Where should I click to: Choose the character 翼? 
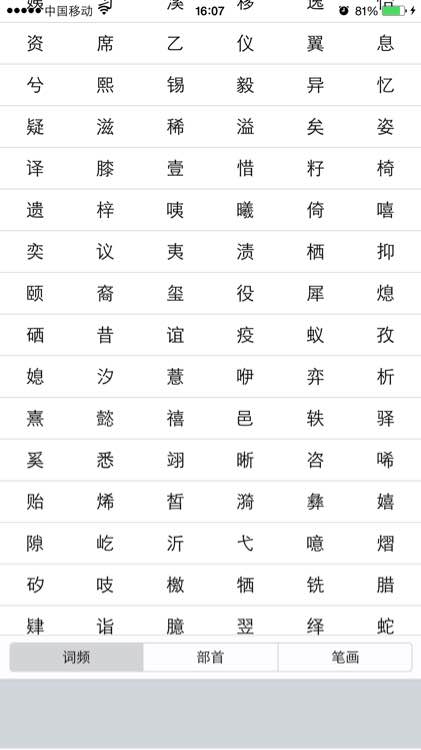[315, 44]
